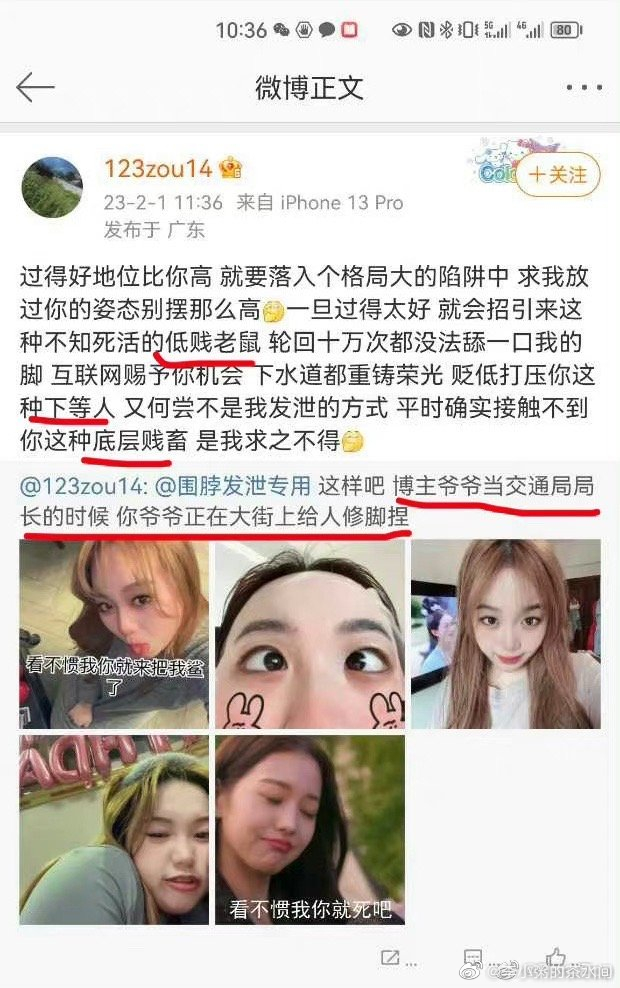The image size is (620, 988).
Task: Repost via the share icon at bottom
Action: pos(392,959)
